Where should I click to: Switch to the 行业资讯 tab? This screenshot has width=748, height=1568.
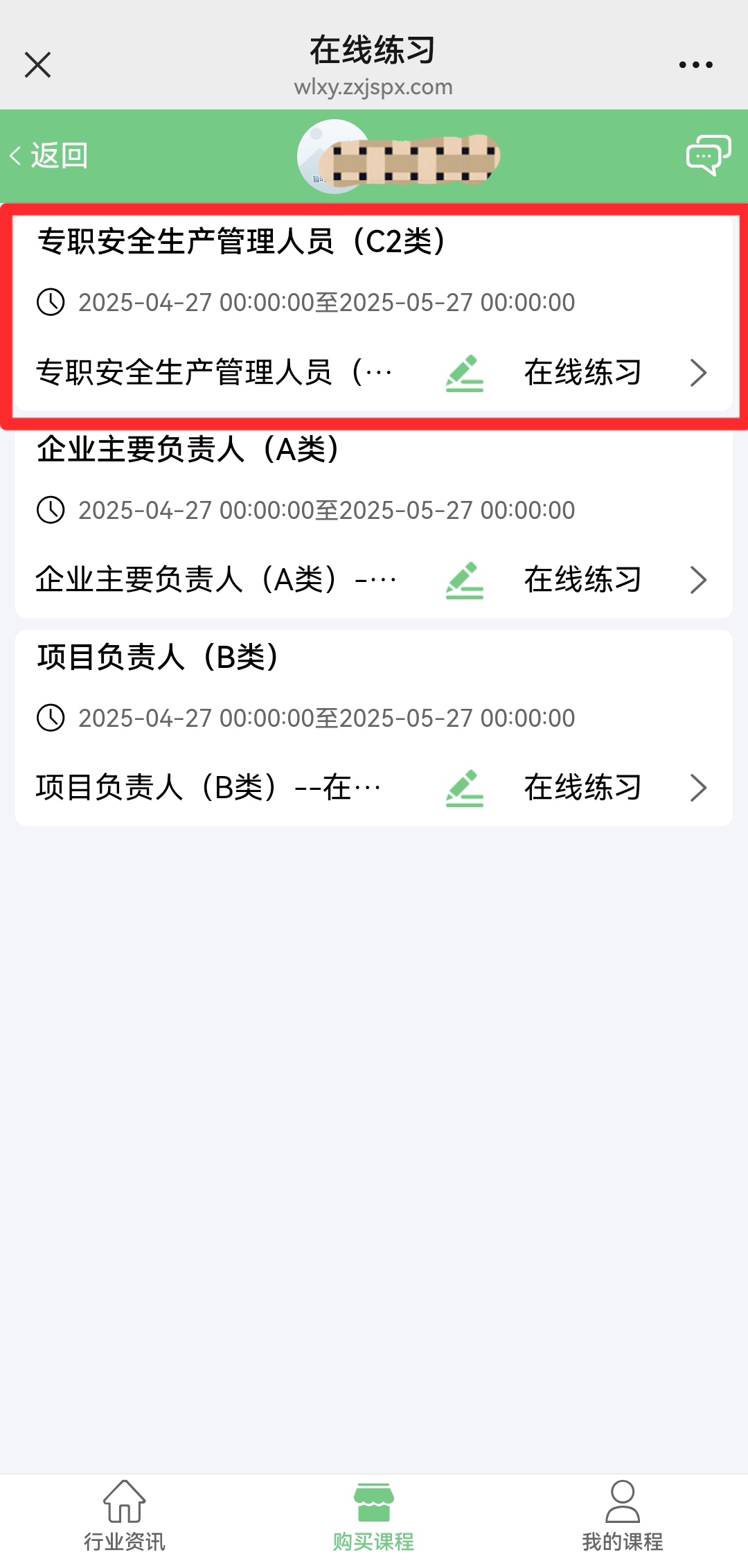click(125, 1516)
